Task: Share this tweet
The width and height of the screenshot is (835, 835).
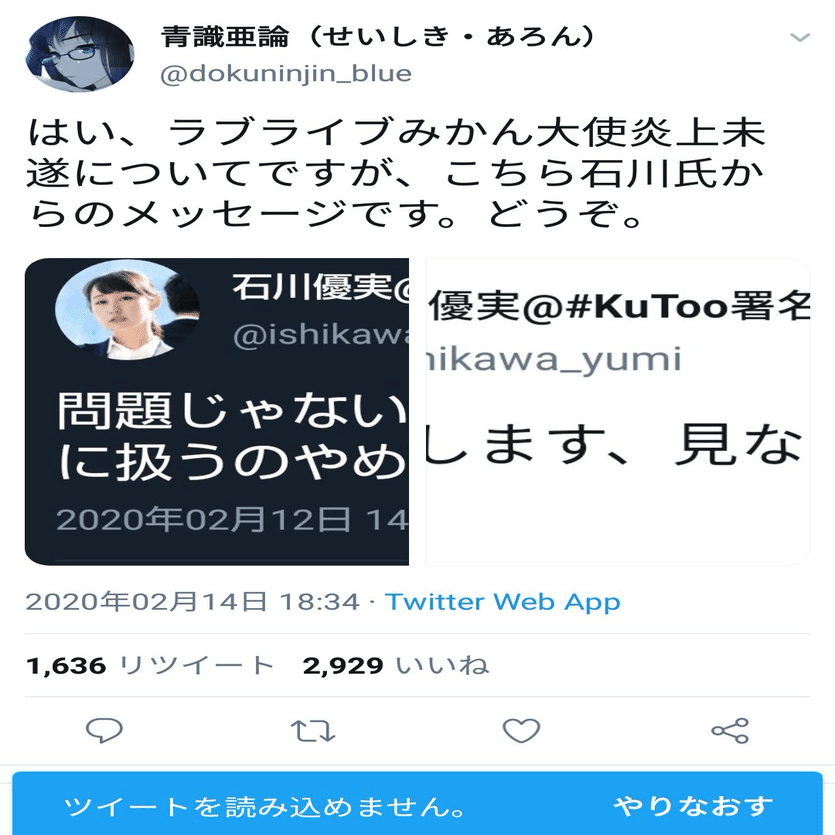Action: tap(730, 731)
